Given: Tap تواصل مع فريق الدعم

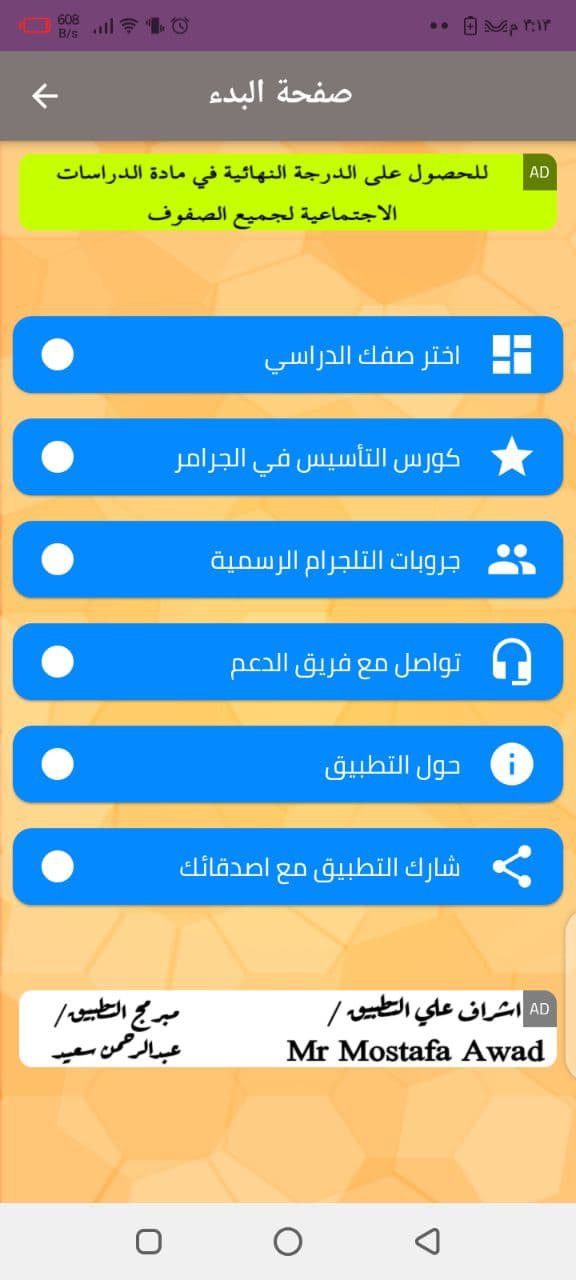Looking at the screenshot, I should pos(288,661).
